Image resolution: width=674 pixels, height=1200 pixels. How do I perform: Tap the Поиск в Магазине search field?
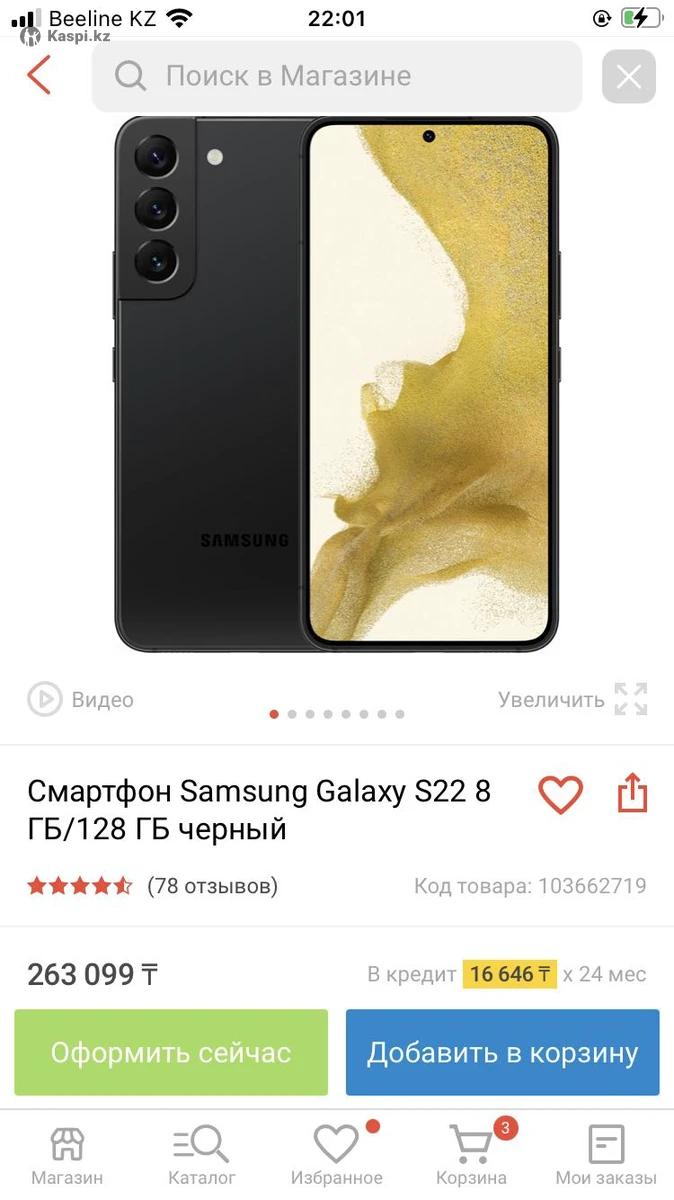(x=337, y=76)
